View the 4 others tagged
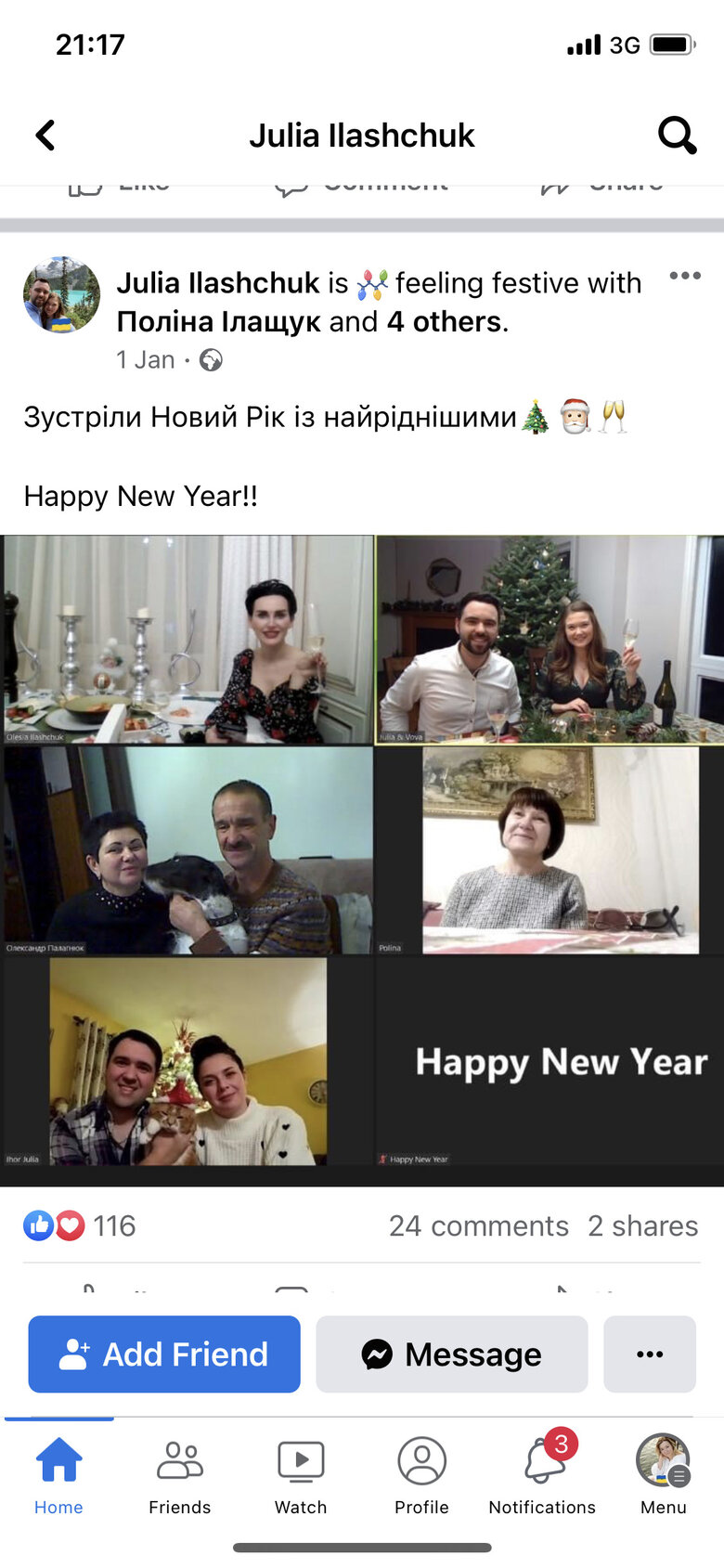Viewport: 724px width, 1568px height. pyautogui.click(x=445, y=322)
